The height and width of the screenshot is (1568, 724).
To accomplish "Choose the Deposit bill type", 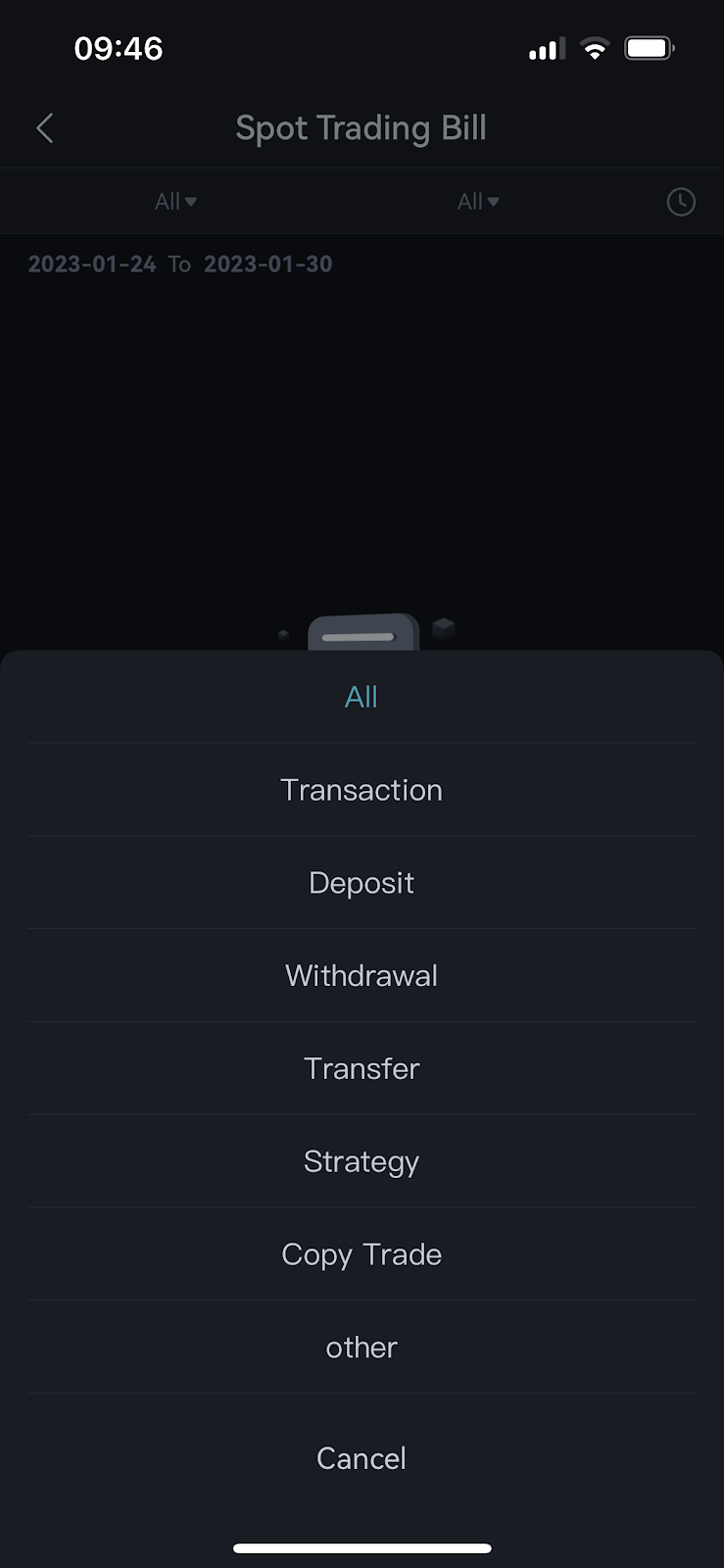I will coord(362,882).
